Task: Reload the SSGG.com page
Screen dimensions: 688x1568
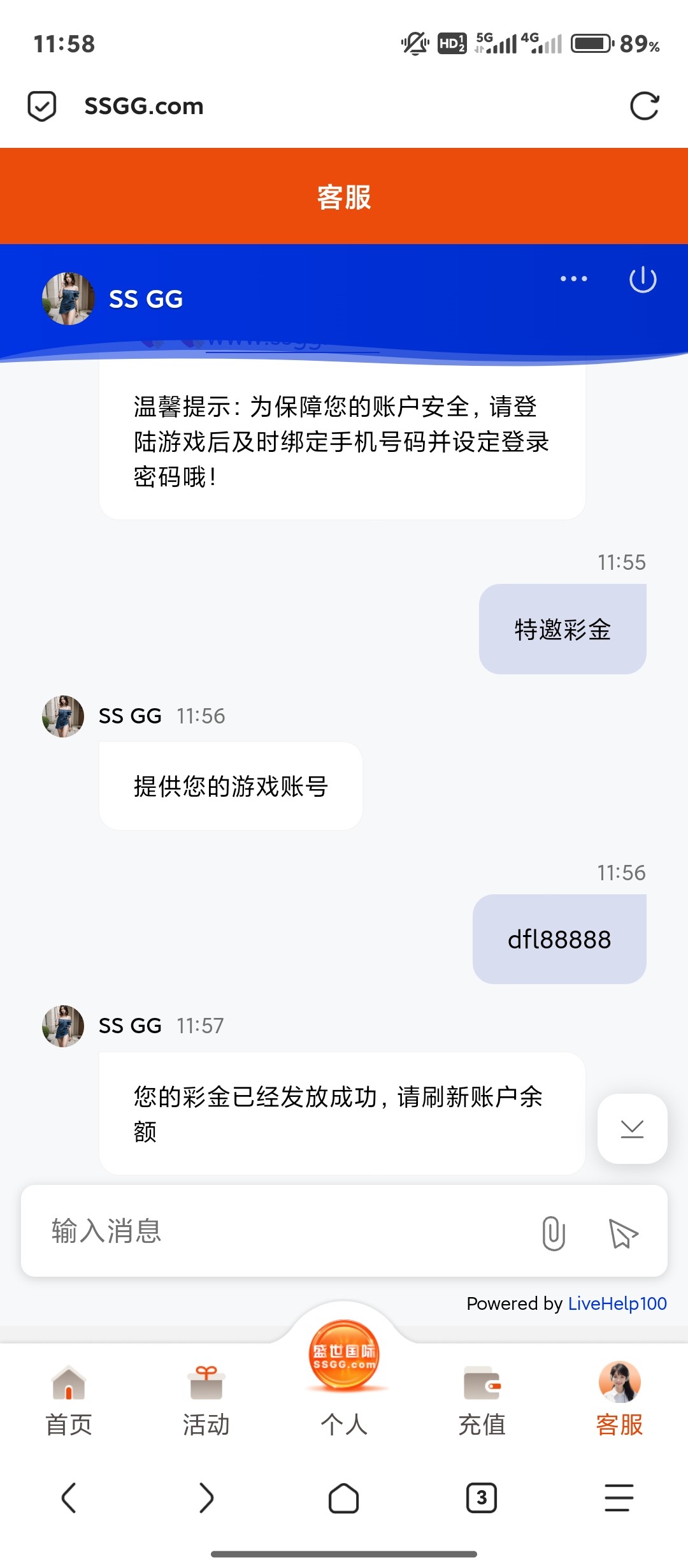Action: pyautogui.click(x=644, y=106)
